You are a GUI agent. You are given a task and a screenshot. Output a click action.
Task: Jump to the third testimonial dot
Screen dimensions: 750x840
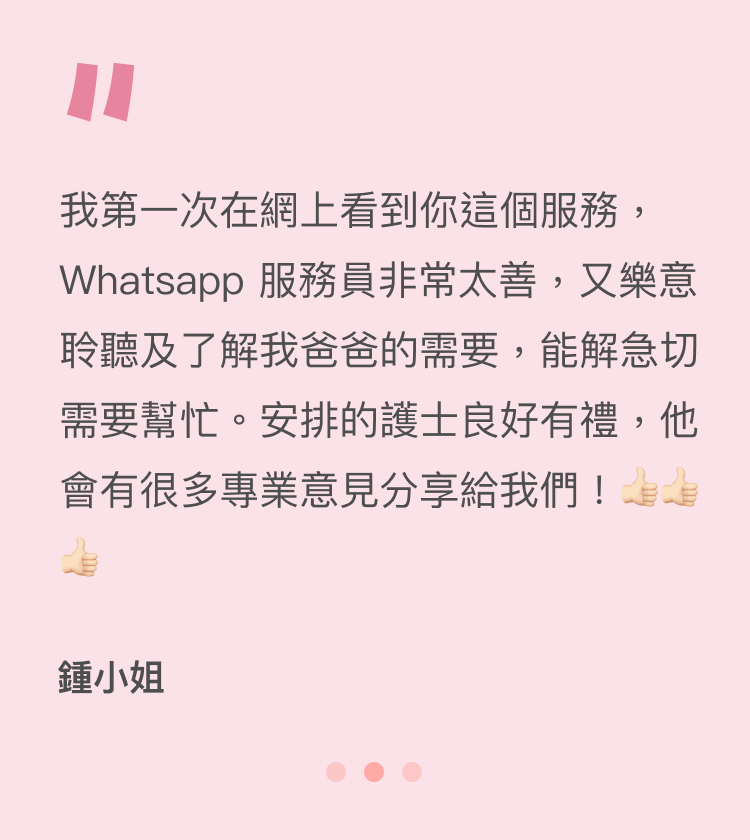[412, 772]
